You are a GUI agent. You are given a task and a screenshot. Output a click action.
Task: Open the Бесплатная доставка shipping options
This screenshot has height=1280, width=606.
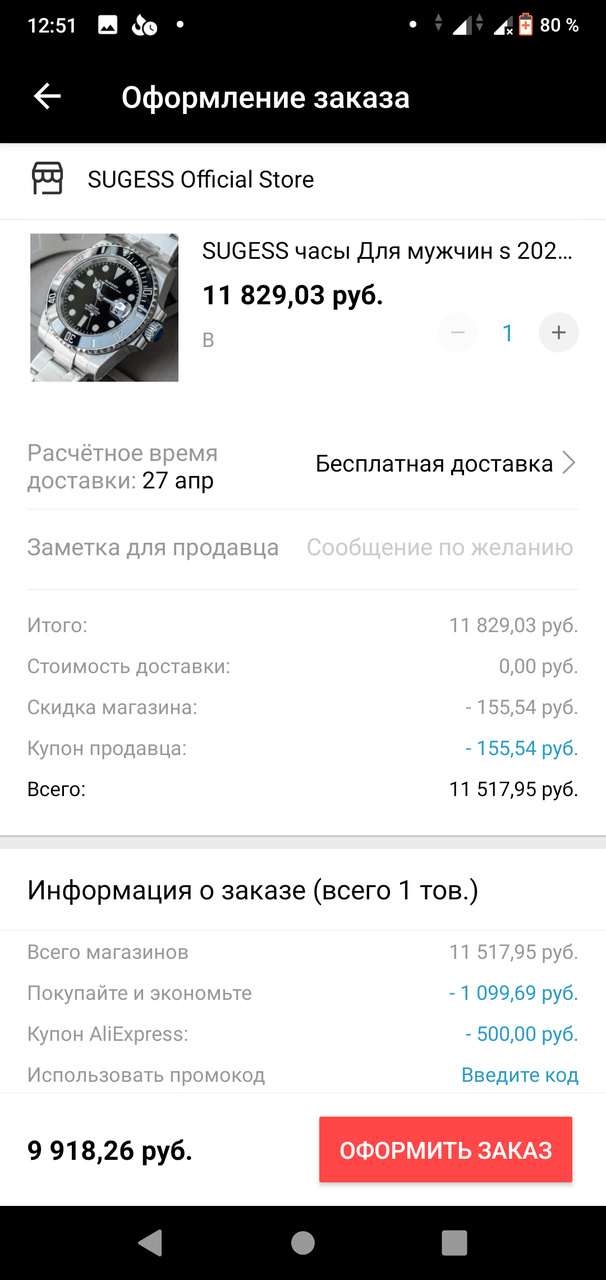(445, 464)
